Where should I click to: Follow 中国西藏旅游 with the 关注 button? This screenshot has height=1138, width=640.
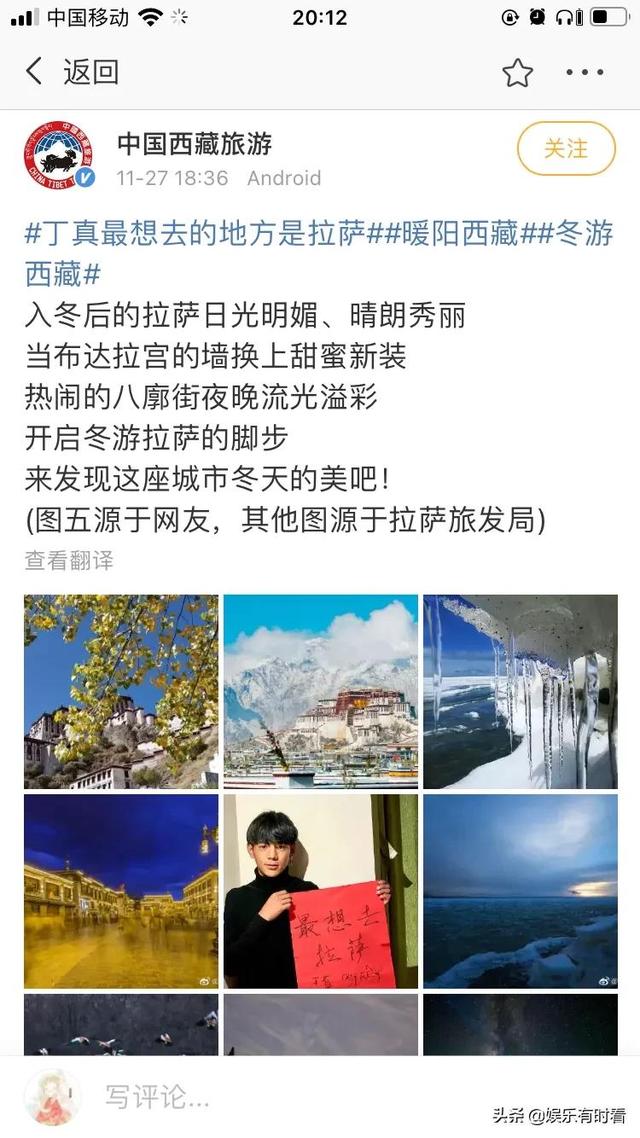[565, 149]
